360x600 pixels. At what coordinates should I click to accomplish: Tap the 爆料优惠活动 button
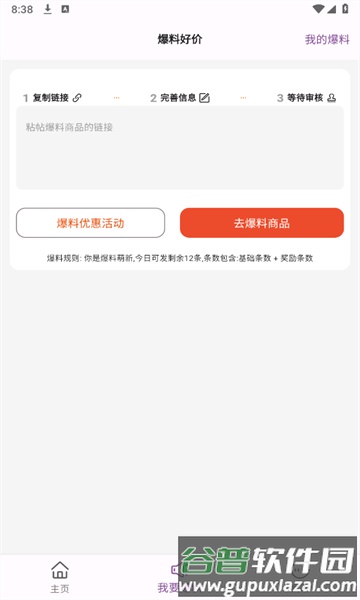[90, 223]
